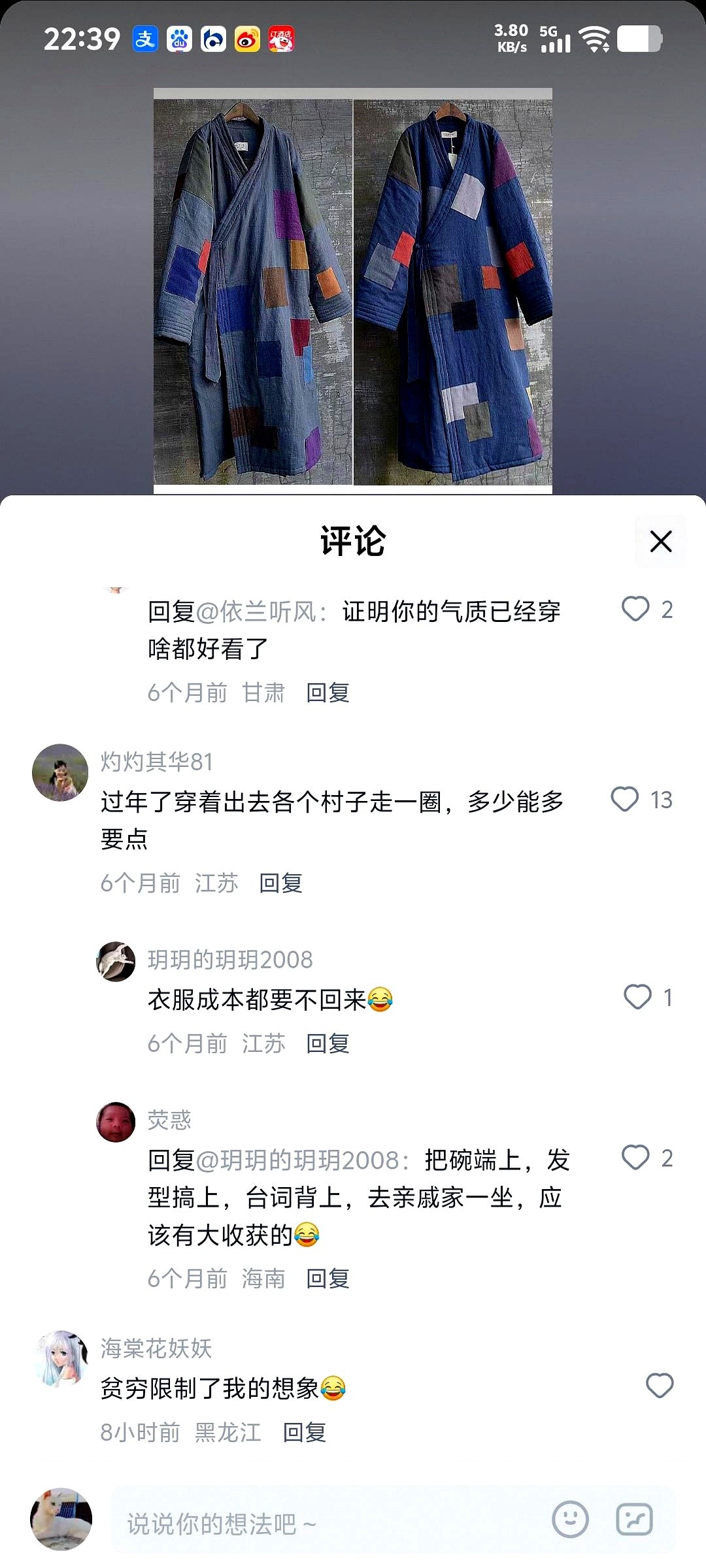Like 灼灼其华81's comment about 过年
Screen dimensions: 706x1568
click(x=625, y=799)
